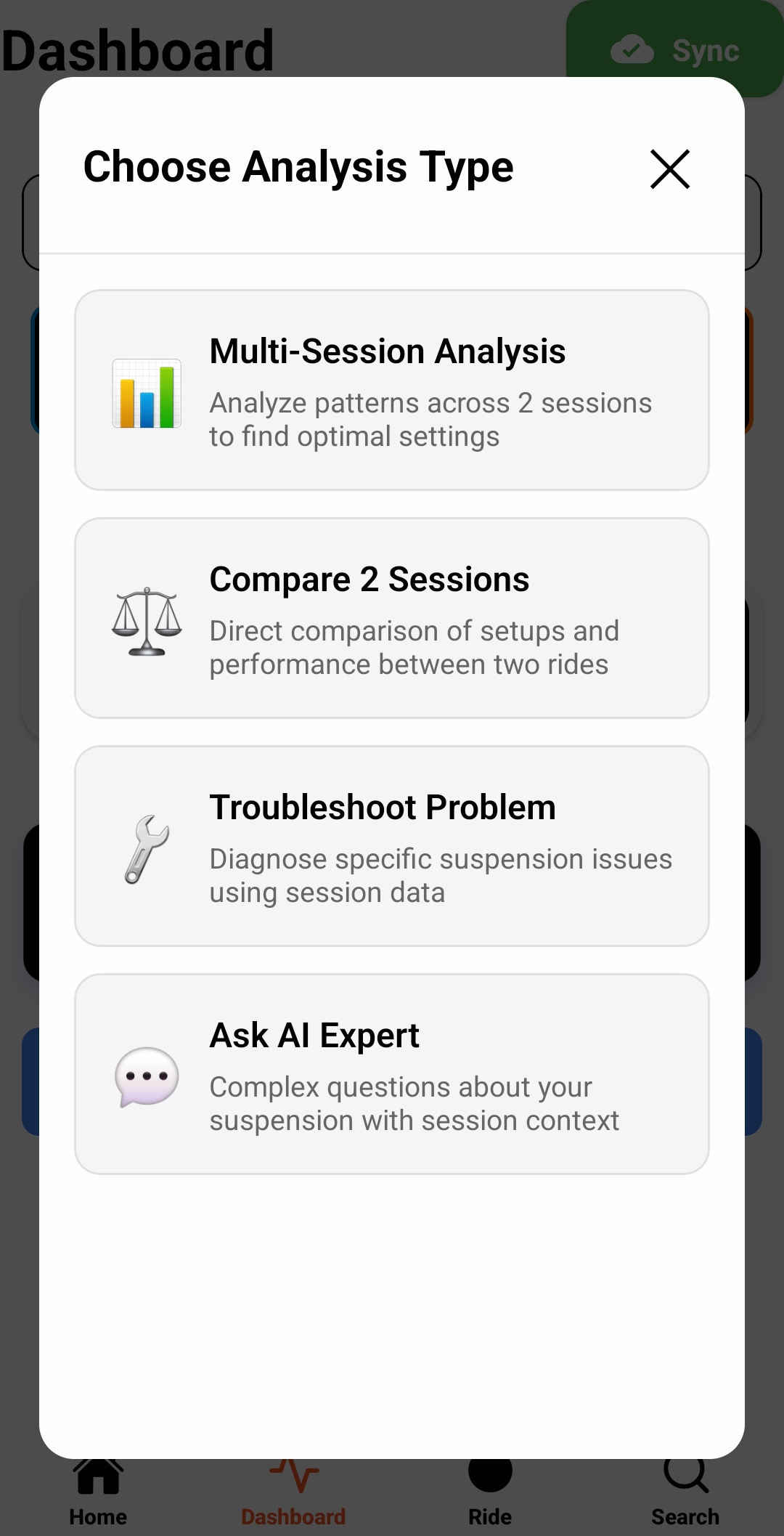Select the Compare 2 Sessions card
This screenshot has width=784, height=1536.
click(x=392, y=619)
